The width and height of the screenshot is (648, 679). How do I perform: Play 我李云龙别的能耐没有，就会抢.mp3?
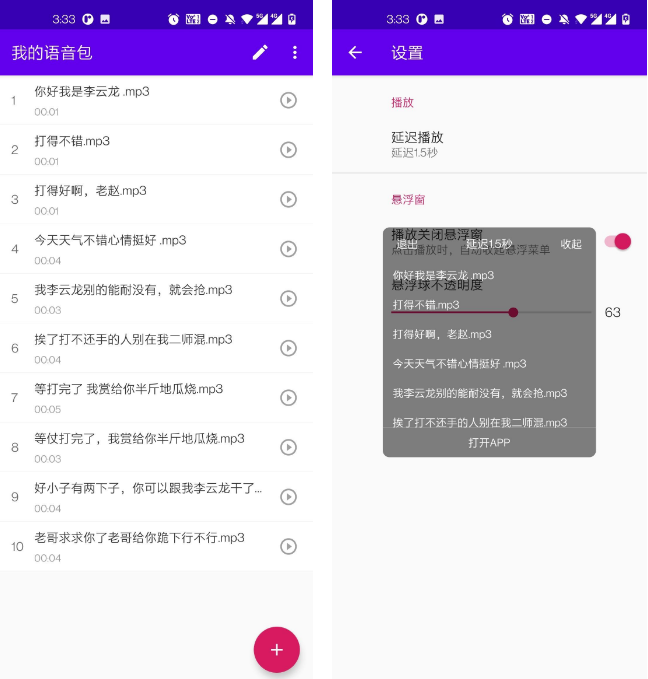point(288,298)
